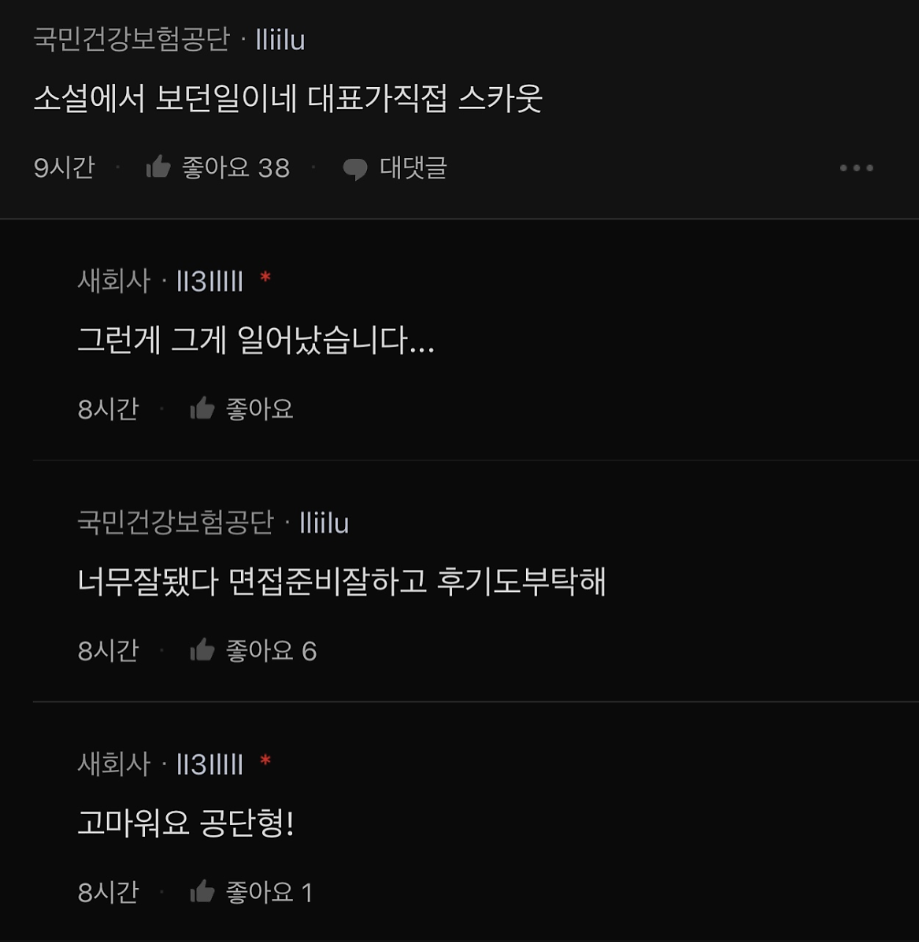Like the reply 너무잘됐다 면접준비잘하고
Viewport: 919px width, 942px height.
click(x=203, y=651)
